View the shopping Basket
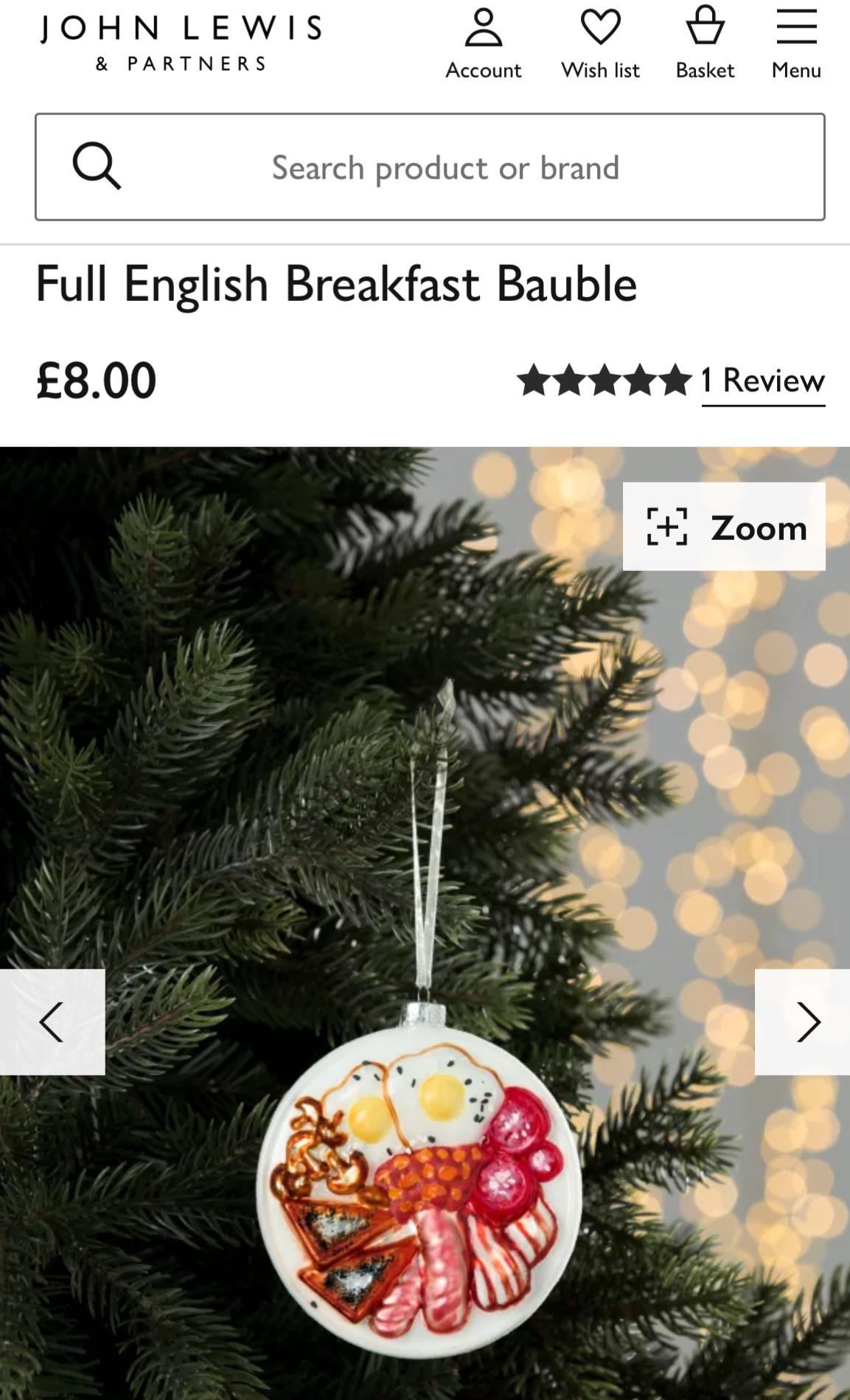850x1400 pixels. pyautogui.click(x=705, y=44)
